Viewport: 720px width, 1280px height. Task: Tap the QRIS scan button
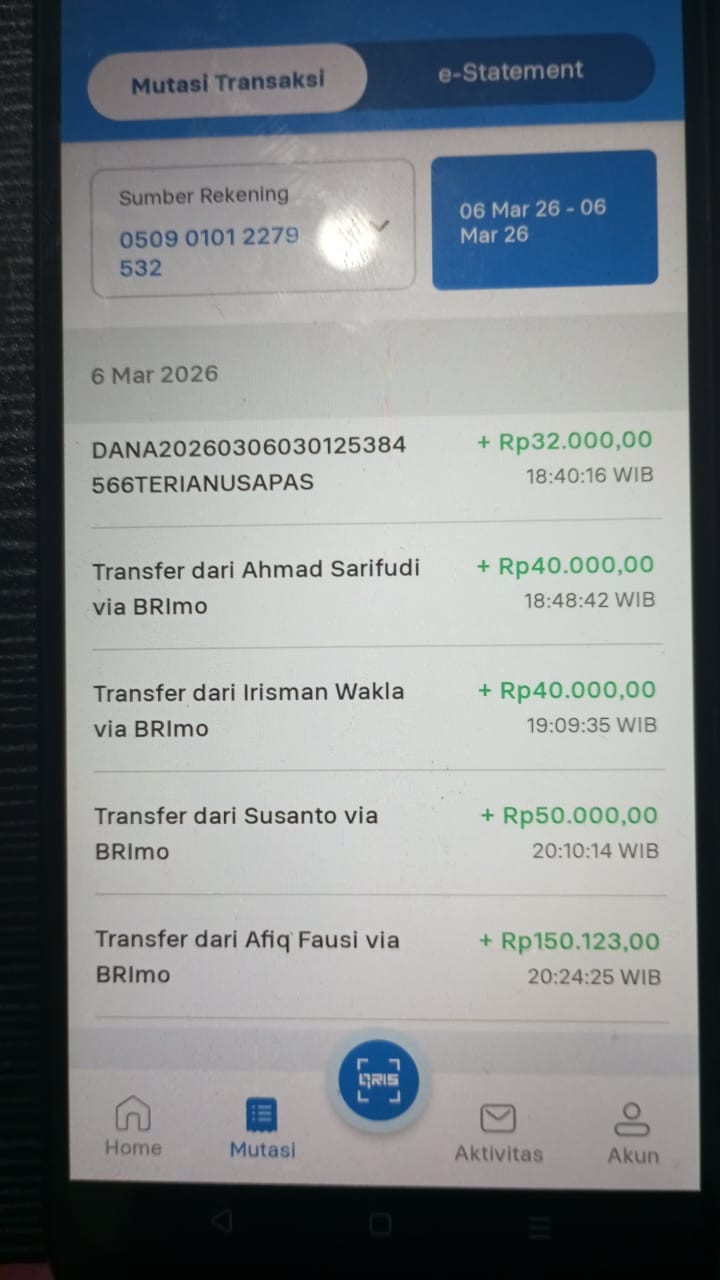coord(378,1081)
